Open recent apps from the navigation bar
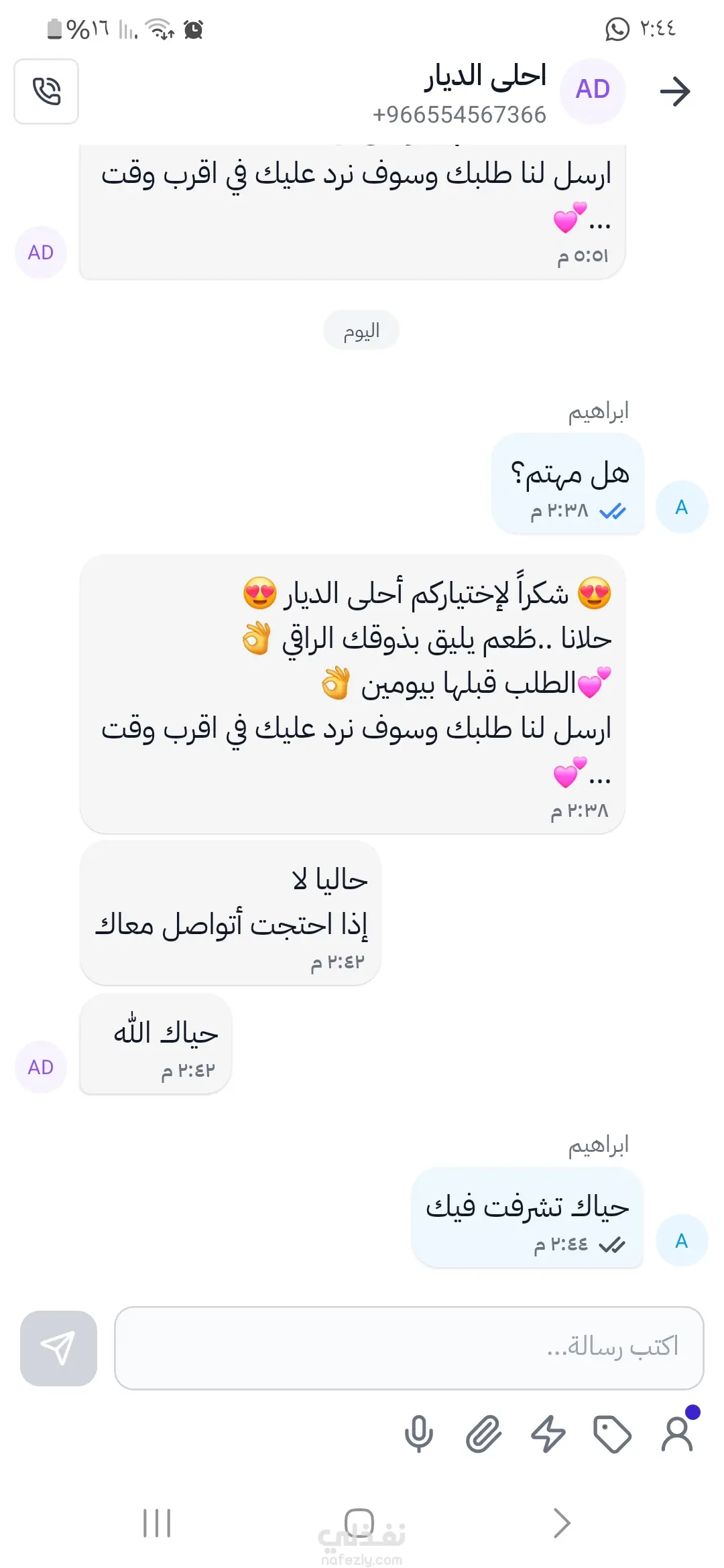The image size is (724, 1568). [x=157, y=1523]
